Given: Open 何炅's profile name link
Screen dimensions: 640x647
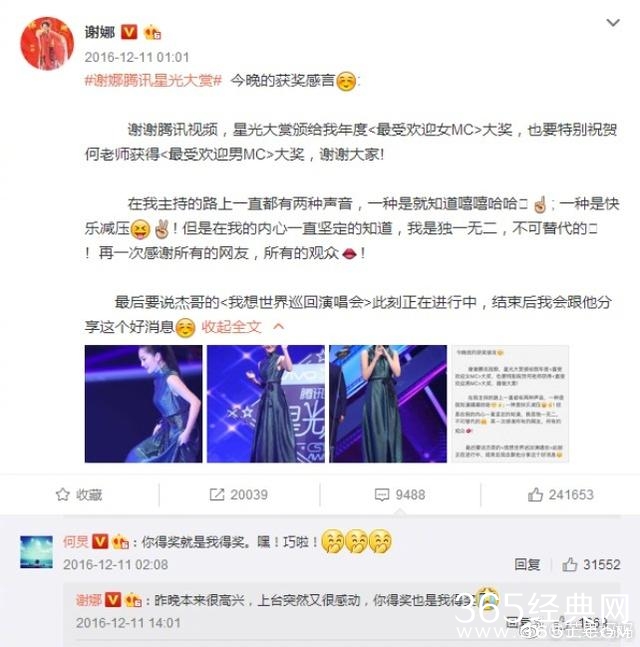Looking at the screenshot, I should [76, 541].
